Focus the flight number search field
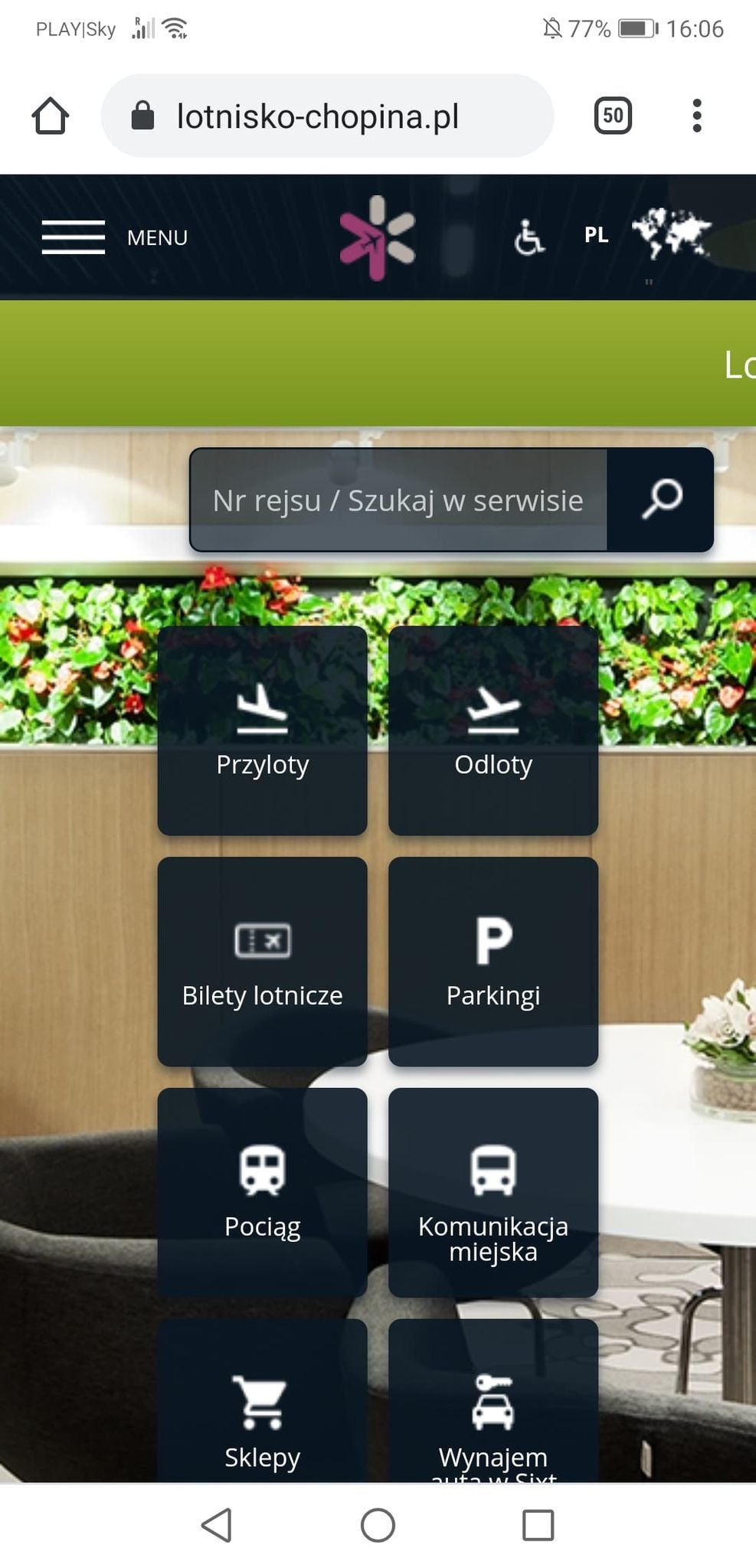 [x=398, y=500]
